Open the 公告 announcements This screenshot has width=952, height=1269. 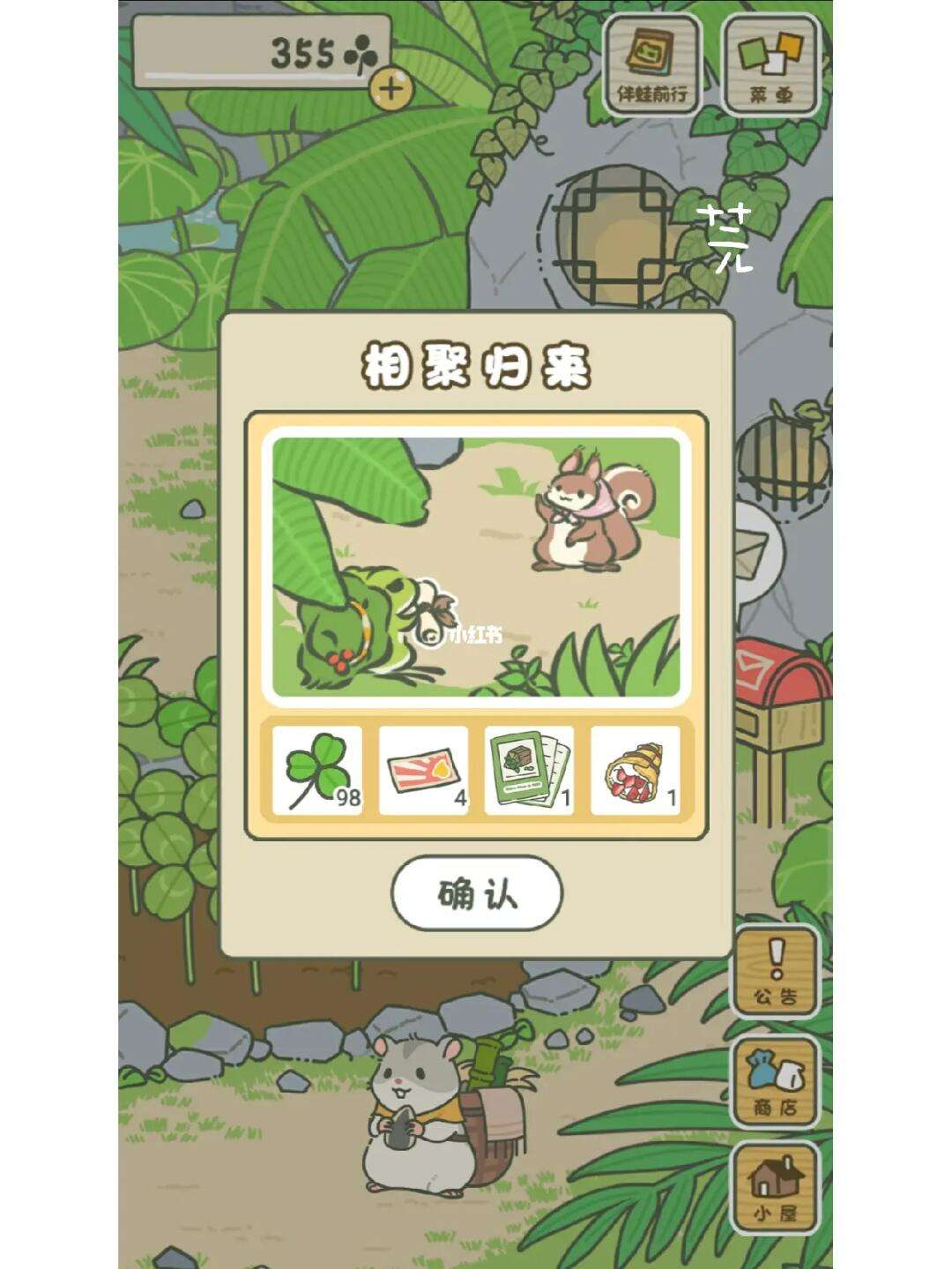[x=775, y=970]
